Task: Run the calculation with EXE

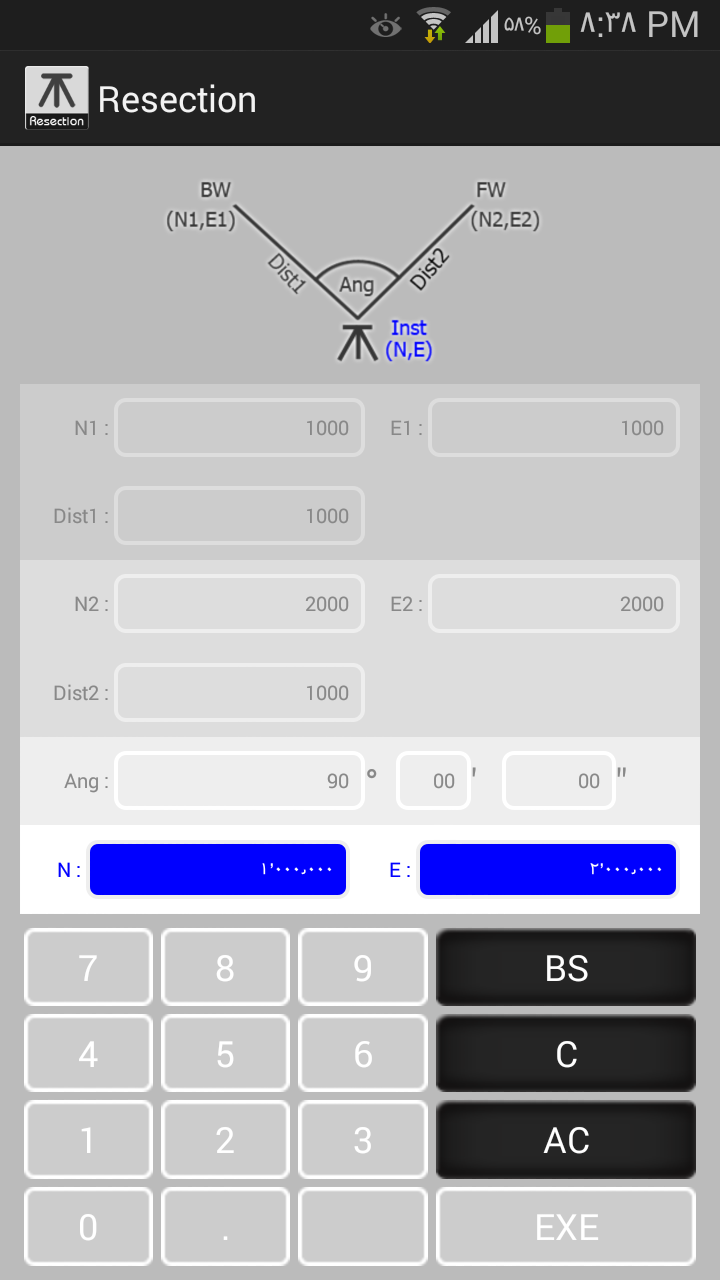Action: (x=566, y=1227)
